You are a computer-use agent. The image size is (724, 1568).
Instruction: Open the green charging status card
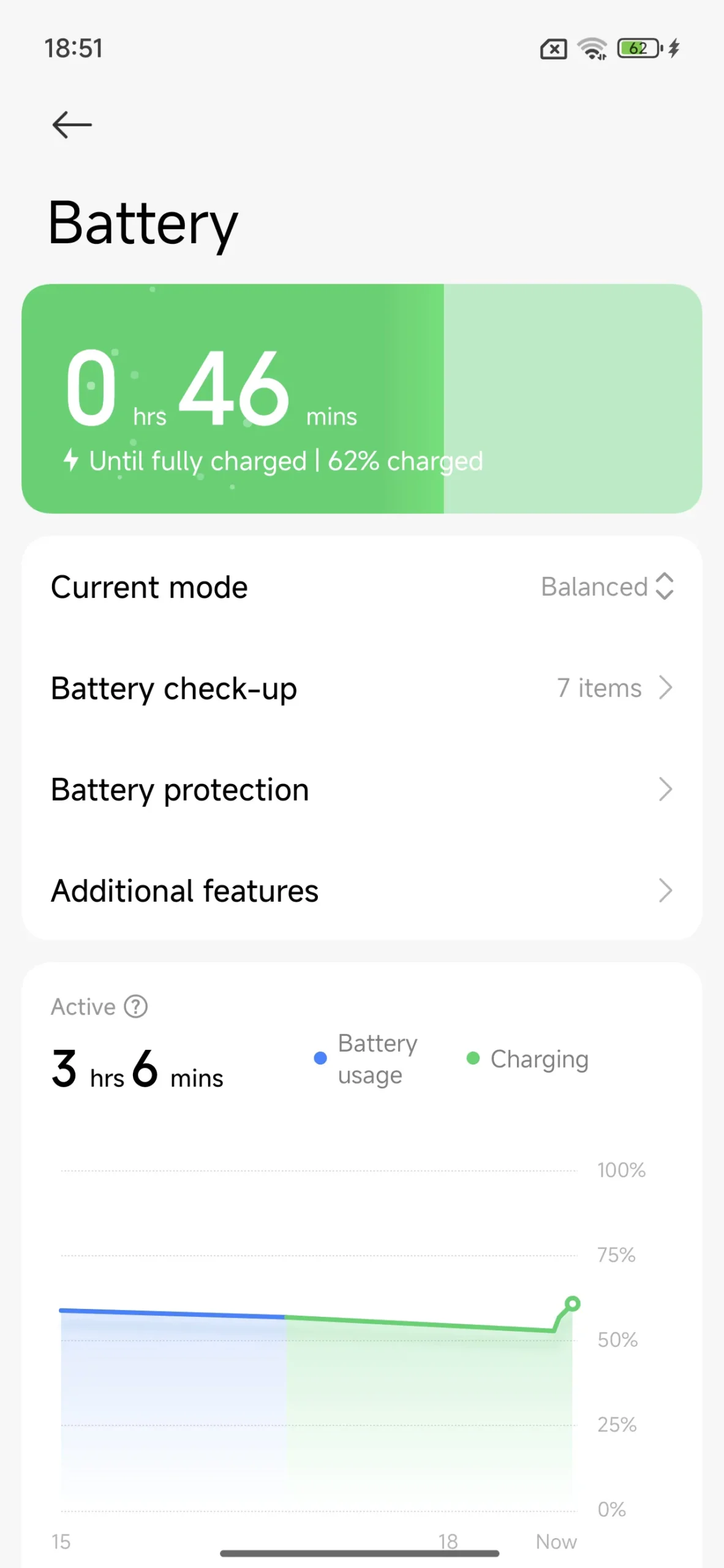coord(361,398)
